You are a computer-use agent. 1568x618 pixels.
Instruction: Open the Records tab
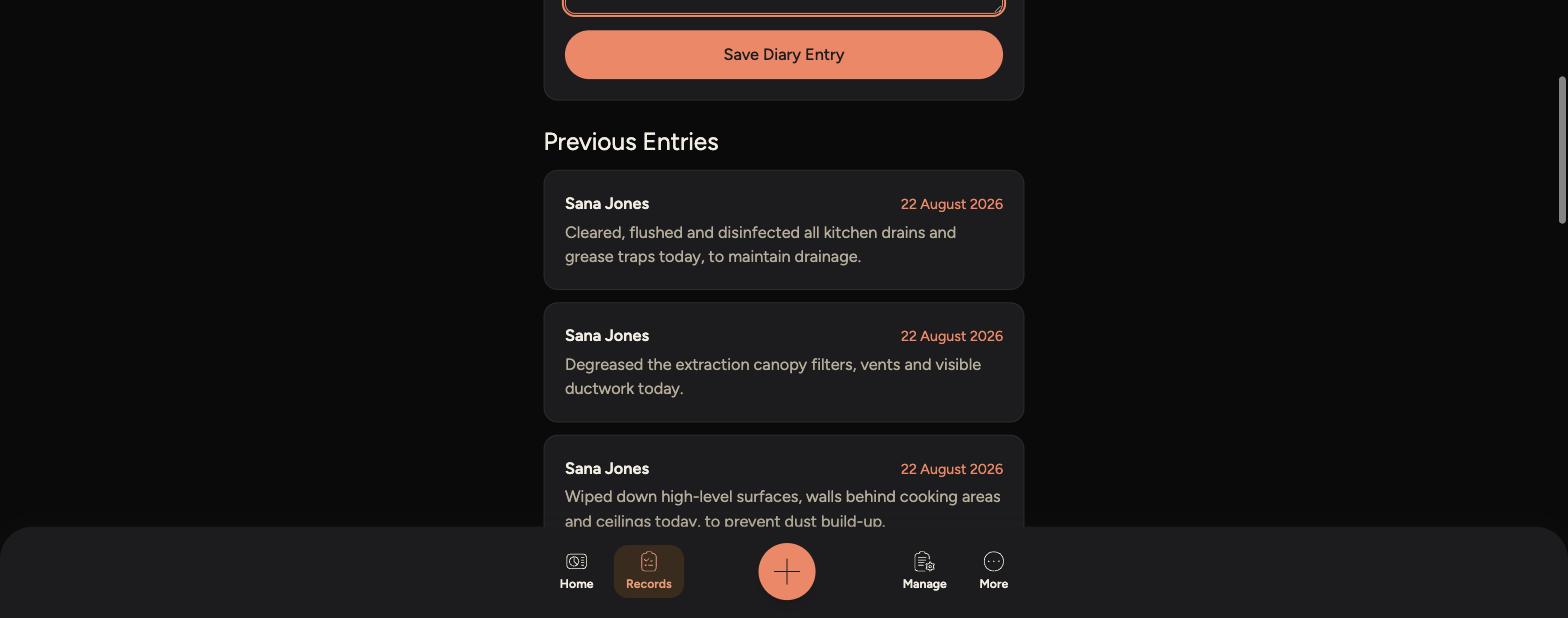pyautogui.click(x=648, y=571)
